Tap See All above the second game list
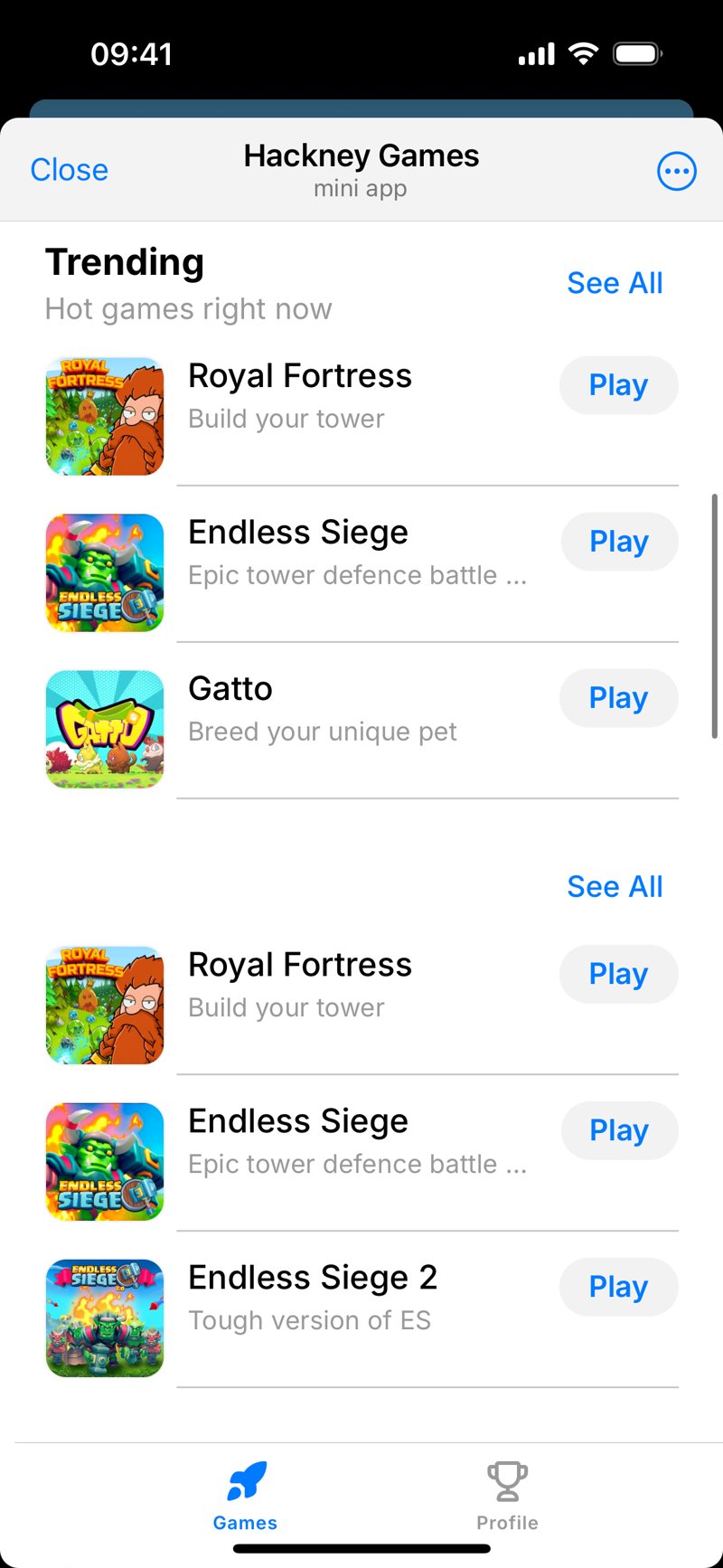Image resolution: width=723 pixels, height=1568 pixels. 615,886
